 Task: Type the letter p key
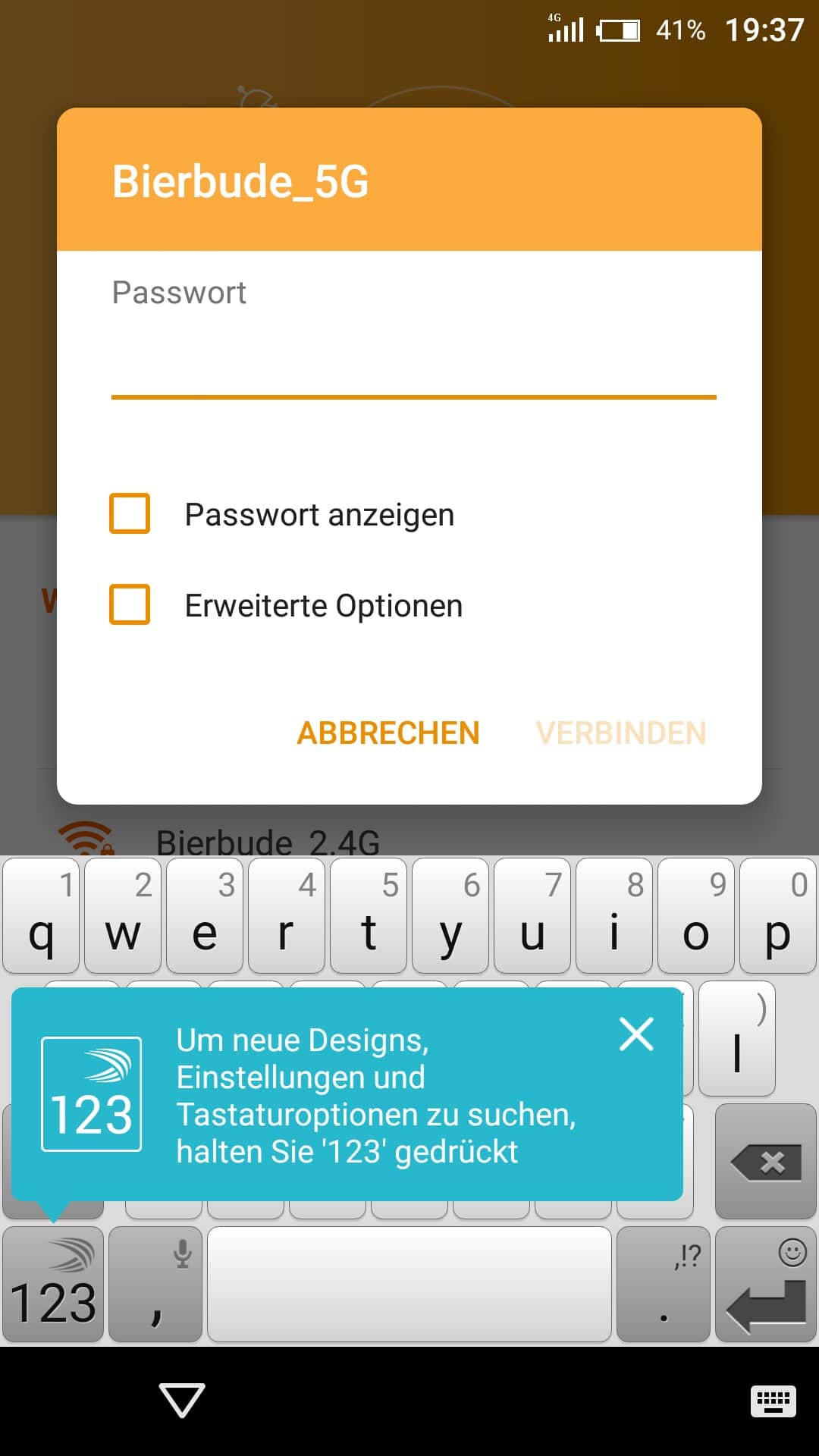(x=778, y=916)
